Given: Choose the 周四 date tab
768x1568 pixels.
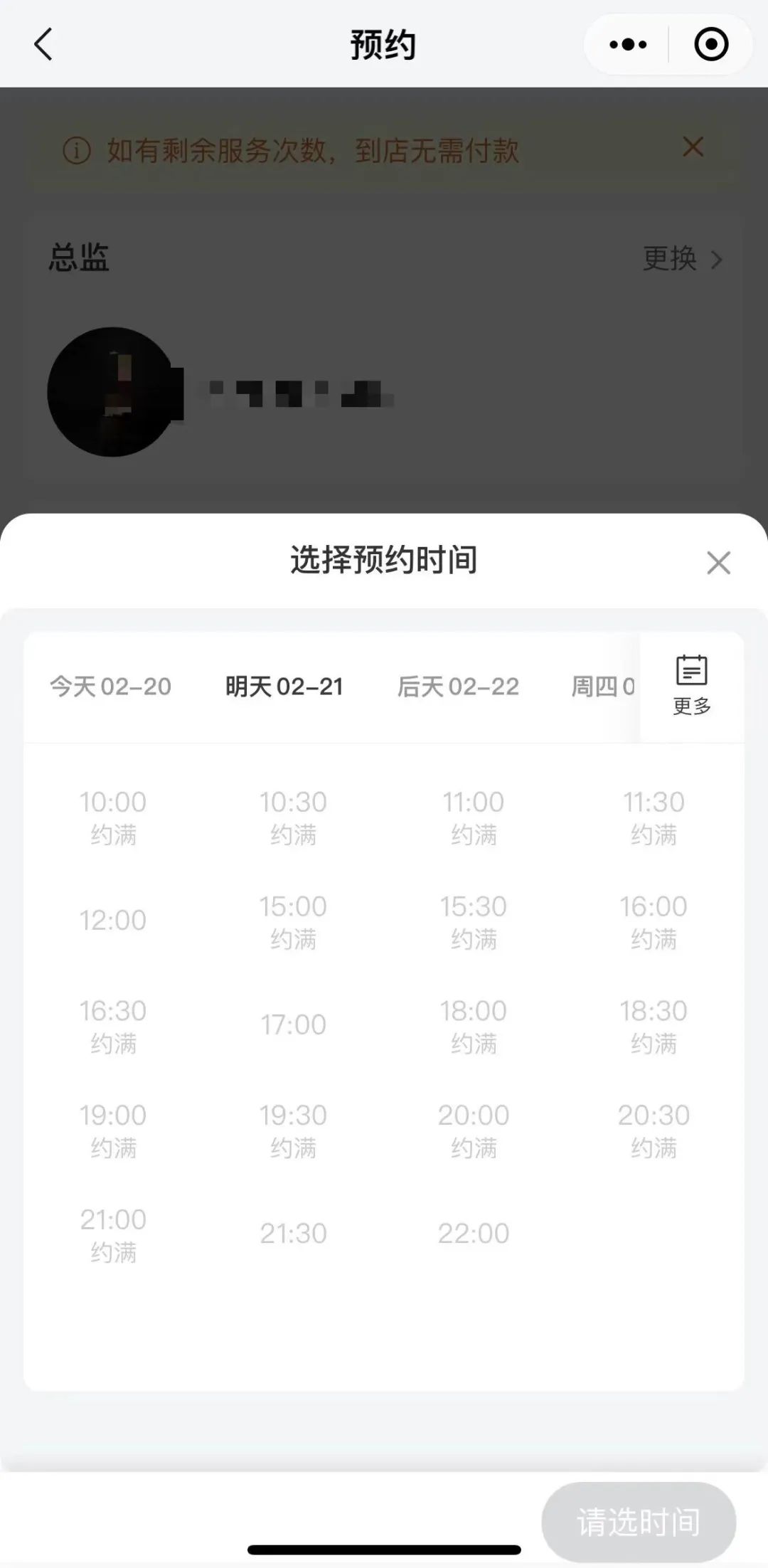Looking at the screenshot, I should pyautogui.click(x=603, y=687).
